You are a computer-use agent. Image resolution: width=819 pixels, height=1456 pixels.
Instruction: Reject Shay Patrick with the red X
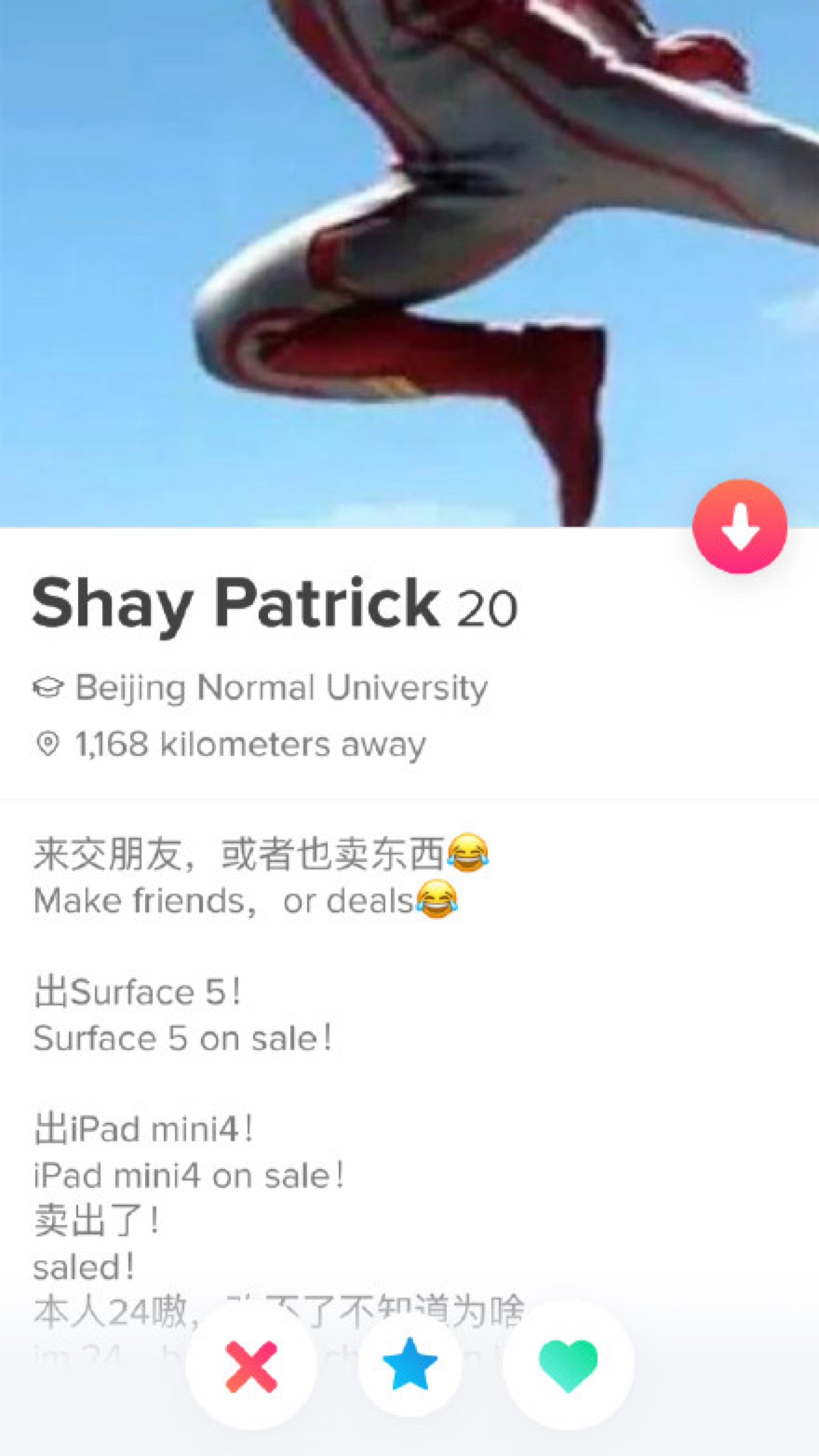tap(251, 1366)
